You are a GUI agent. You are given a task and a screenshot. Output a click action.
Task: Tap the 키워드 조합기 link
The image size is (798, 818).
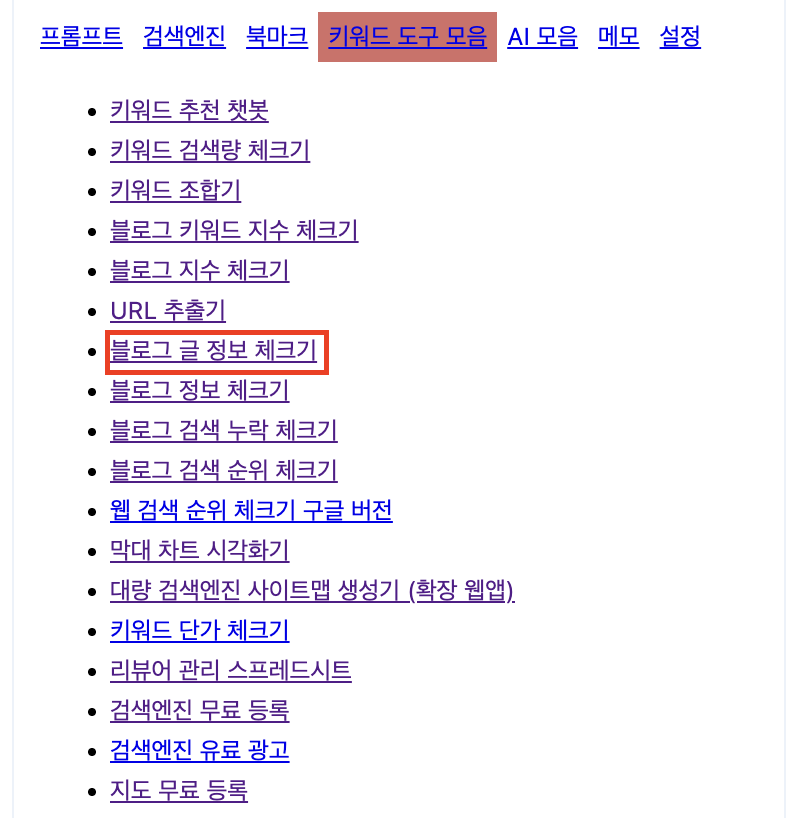coord(175,191)
